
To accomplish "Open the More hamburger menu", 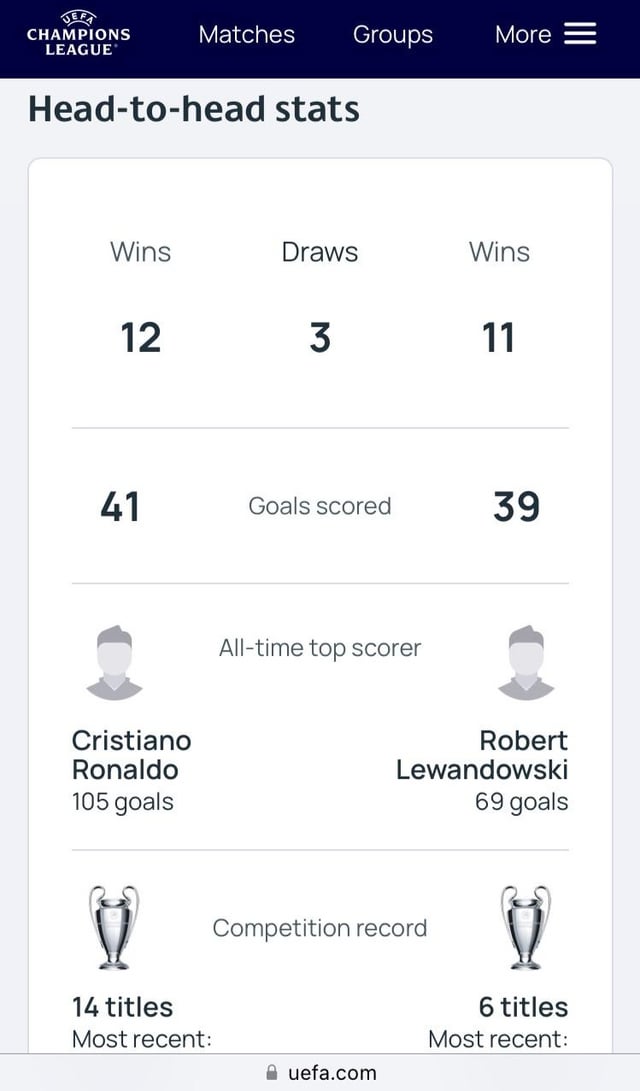I will [545, 35].
